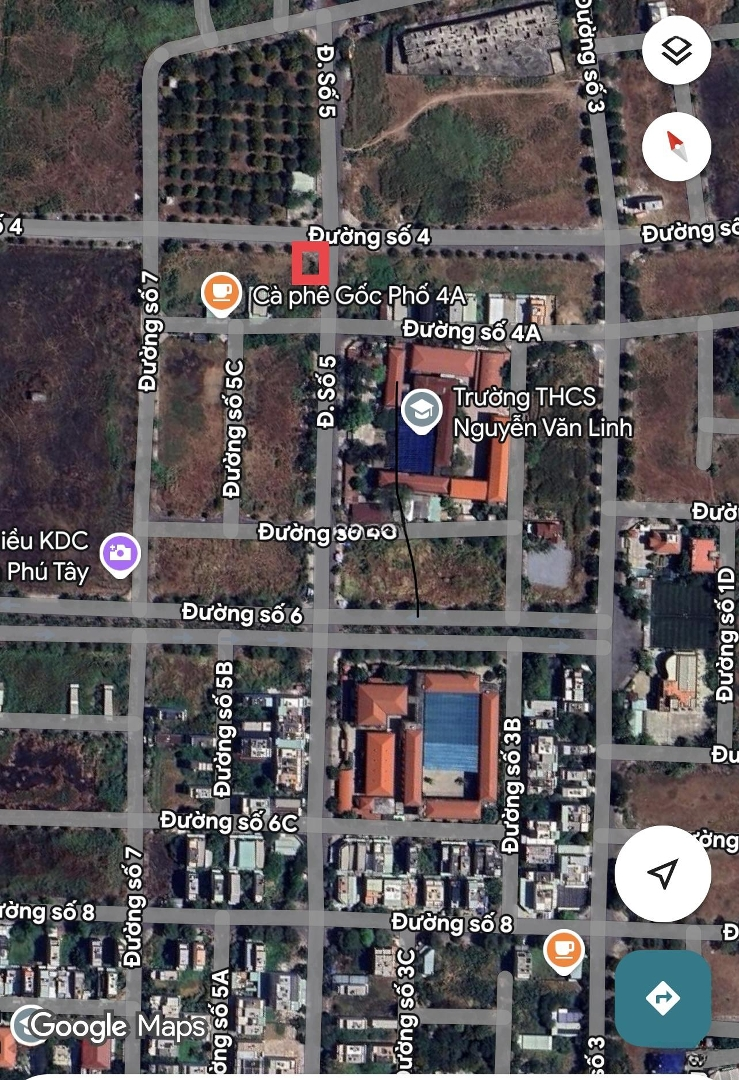Select the Cà phê Gốc Phố 4A marker
This screenshot has height=1080, width=739.
[220, 292]
